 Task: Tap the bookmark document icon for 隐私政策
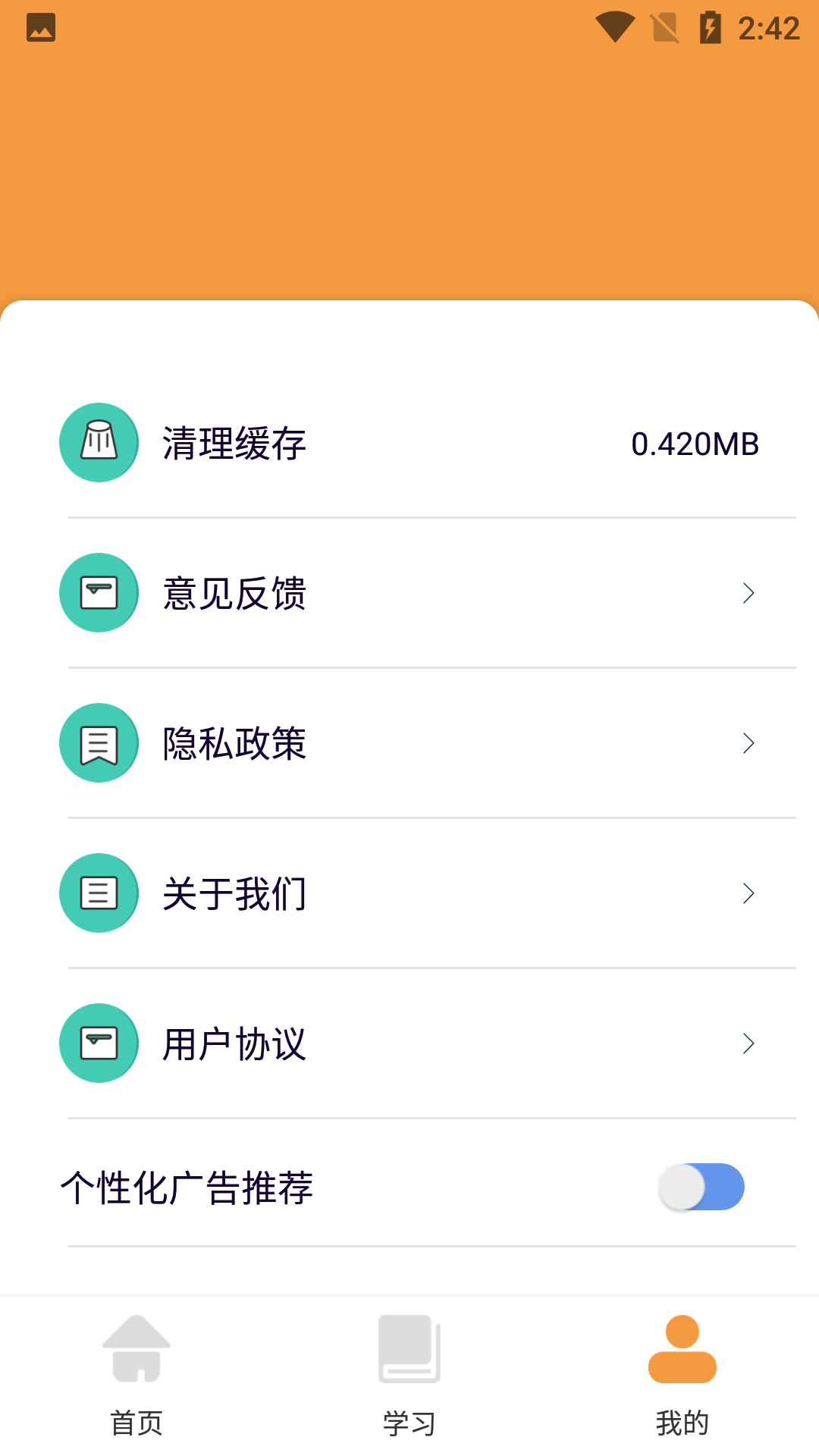[x=98, y=742]
